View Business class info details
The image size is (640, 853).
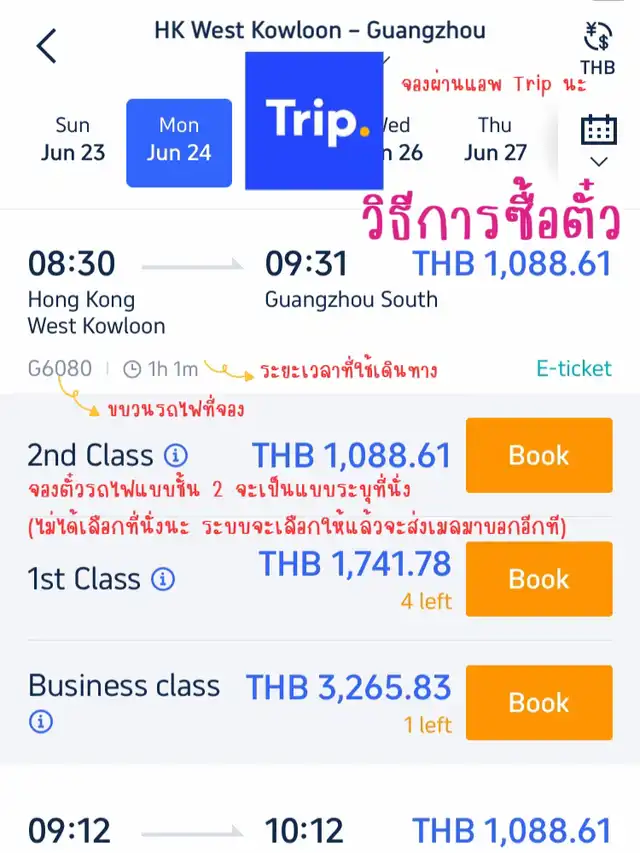[41, 721]
